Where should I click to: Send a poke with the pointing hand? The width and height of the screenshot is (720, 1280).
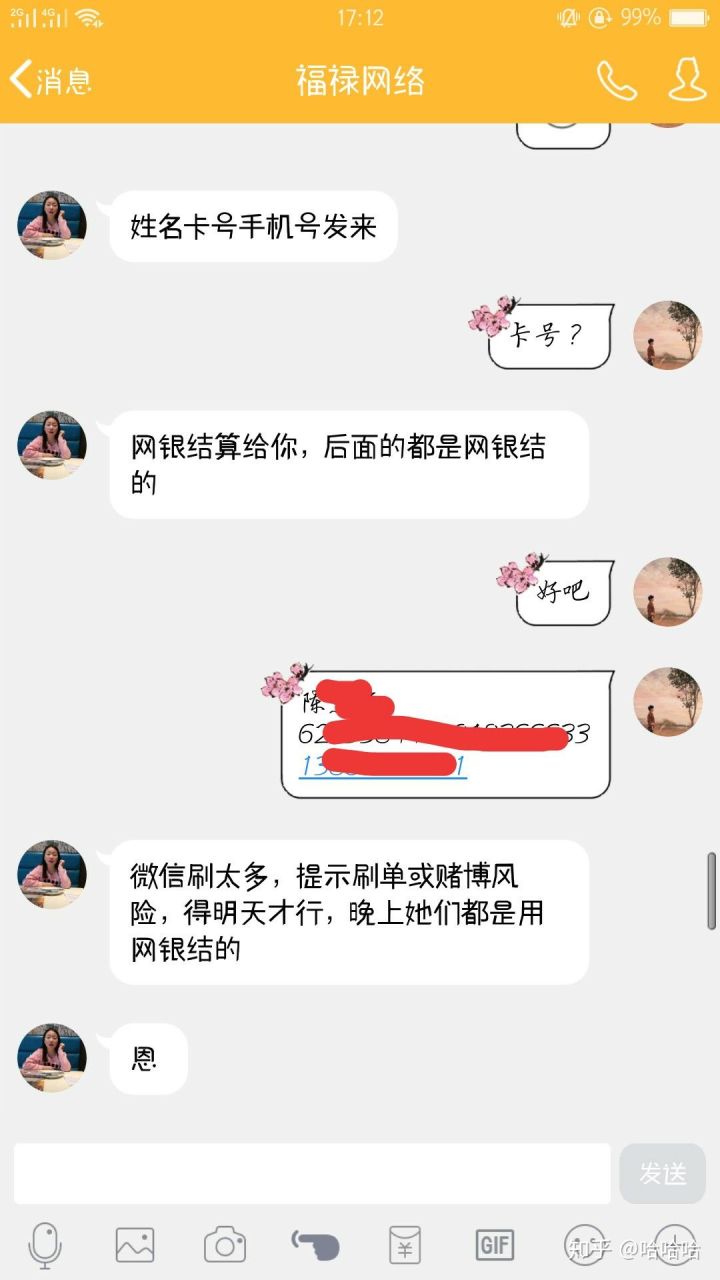click(x=315, y=1245)
